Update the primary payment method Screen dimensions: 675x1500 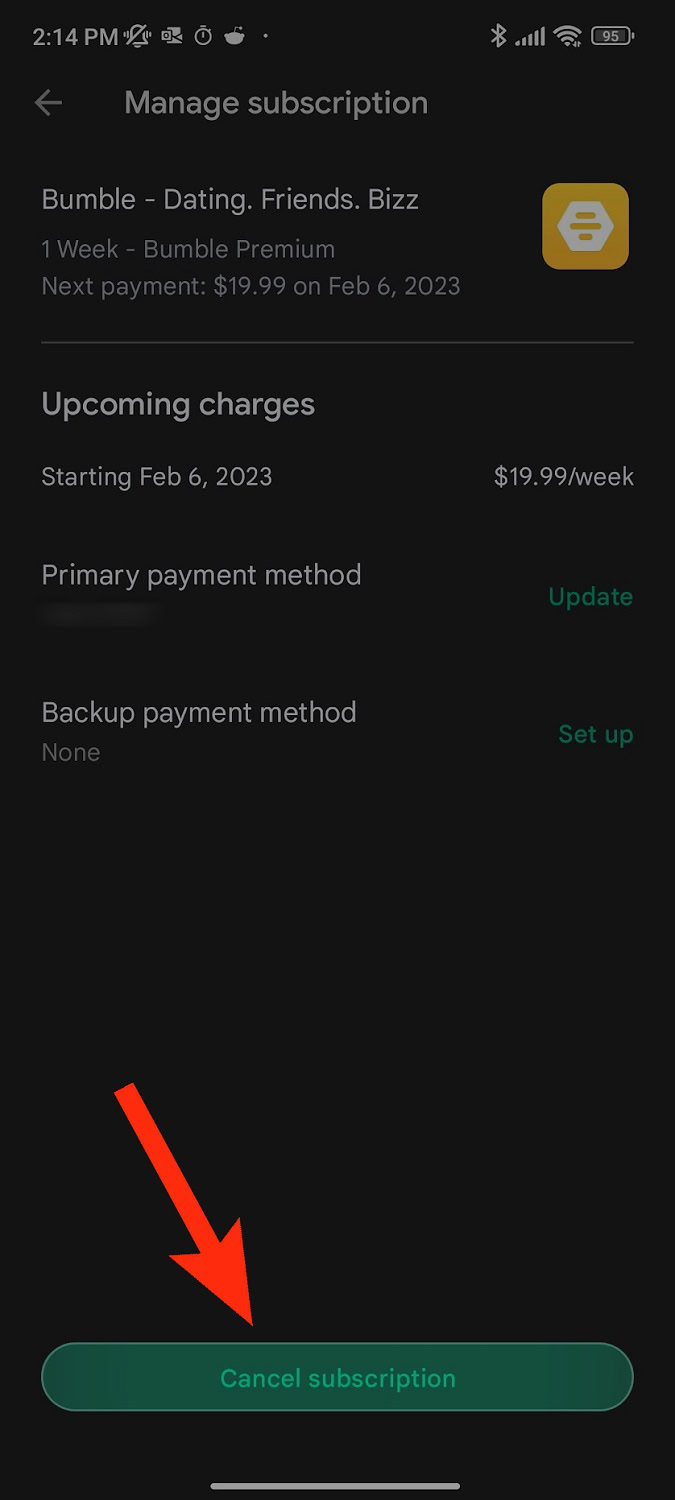click(x=590, y=597)
